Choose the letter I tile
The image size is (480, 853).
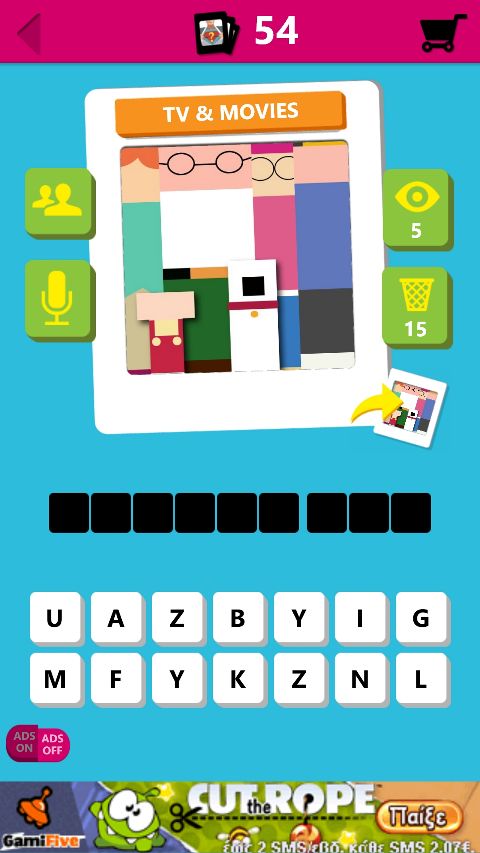360,619
